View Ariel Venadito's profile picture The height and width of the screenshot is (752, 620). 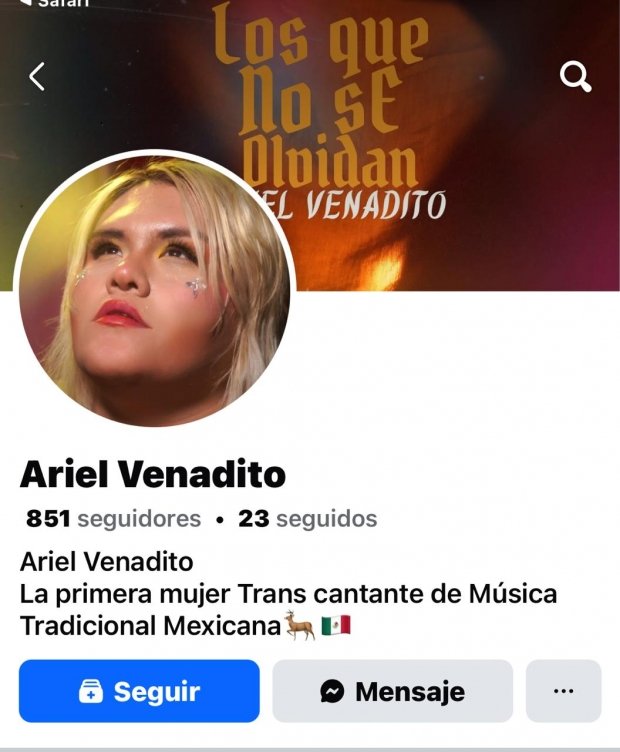coord(155,290)
